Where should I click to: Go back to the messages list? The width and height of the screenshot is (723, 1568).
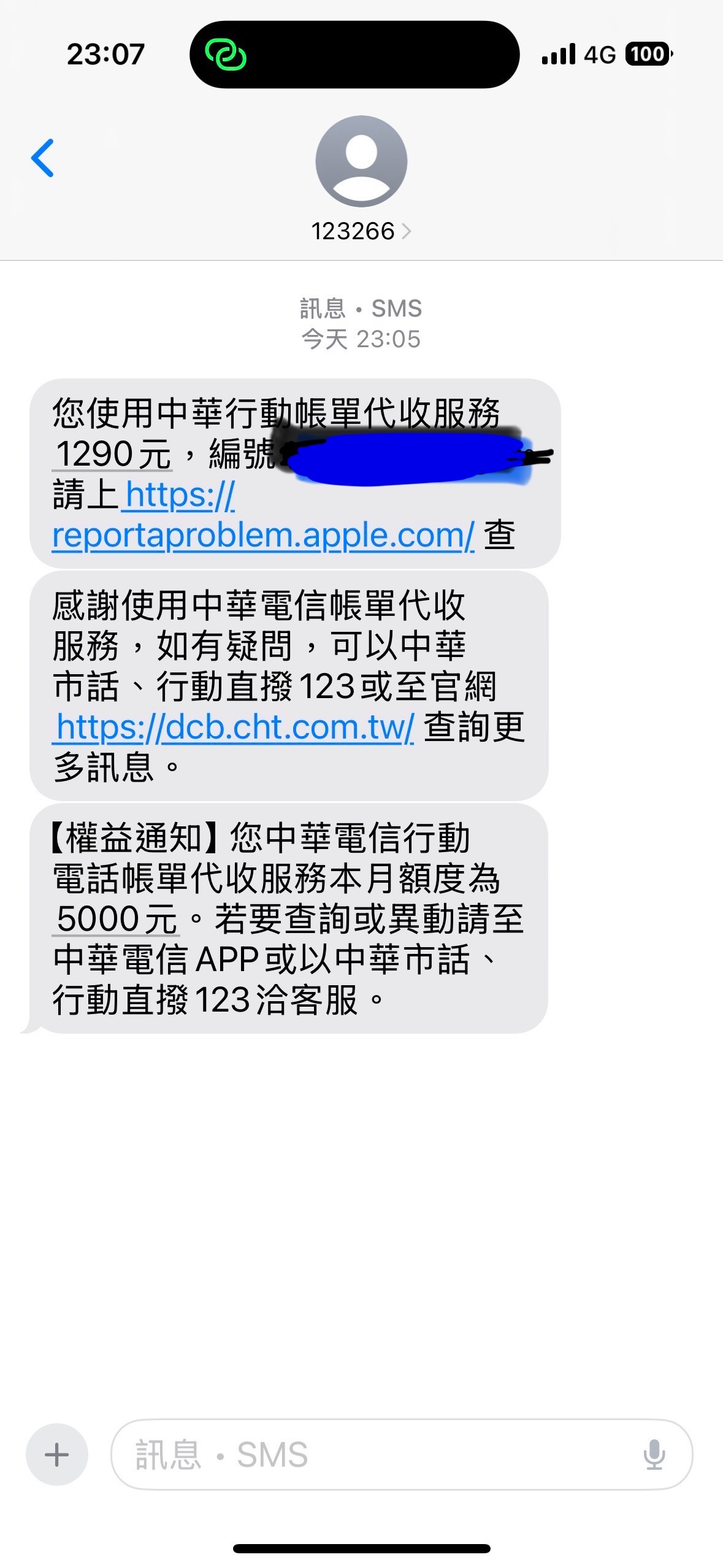pyautogui.click(x=42, y=158)
